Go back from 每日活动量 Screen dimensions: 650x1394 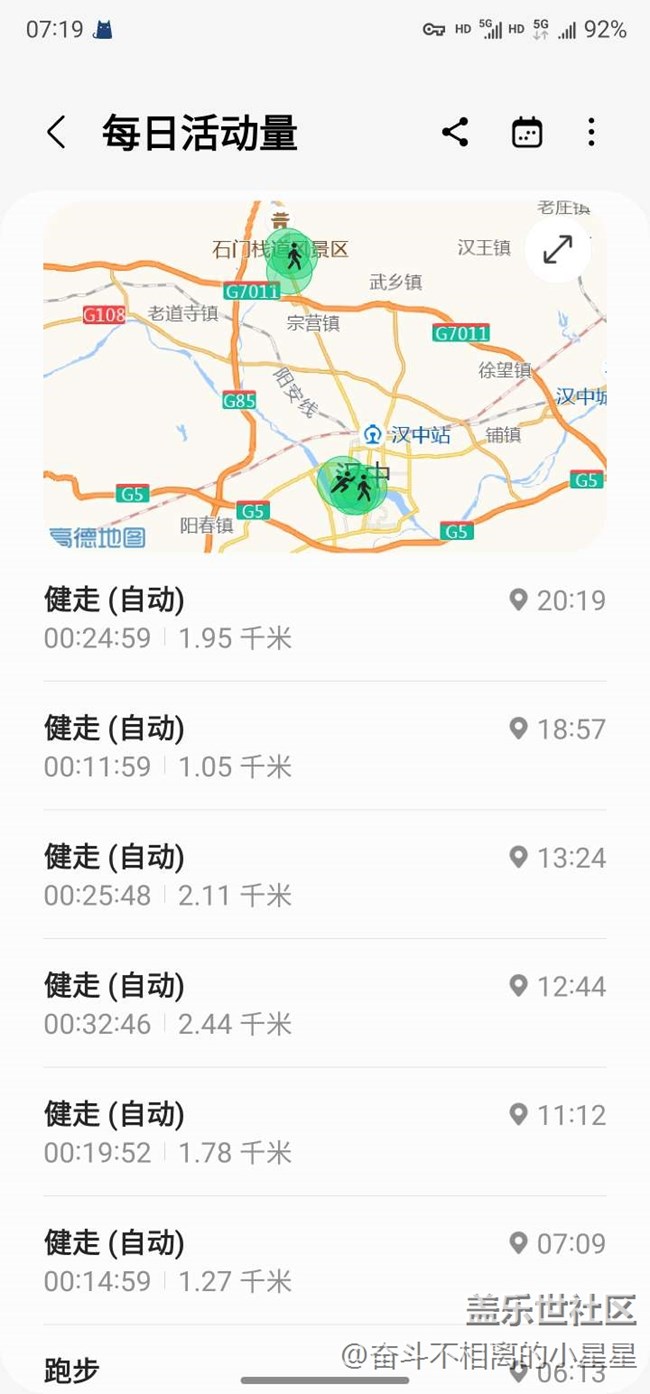pyautogui.click(x=57, y=133)
